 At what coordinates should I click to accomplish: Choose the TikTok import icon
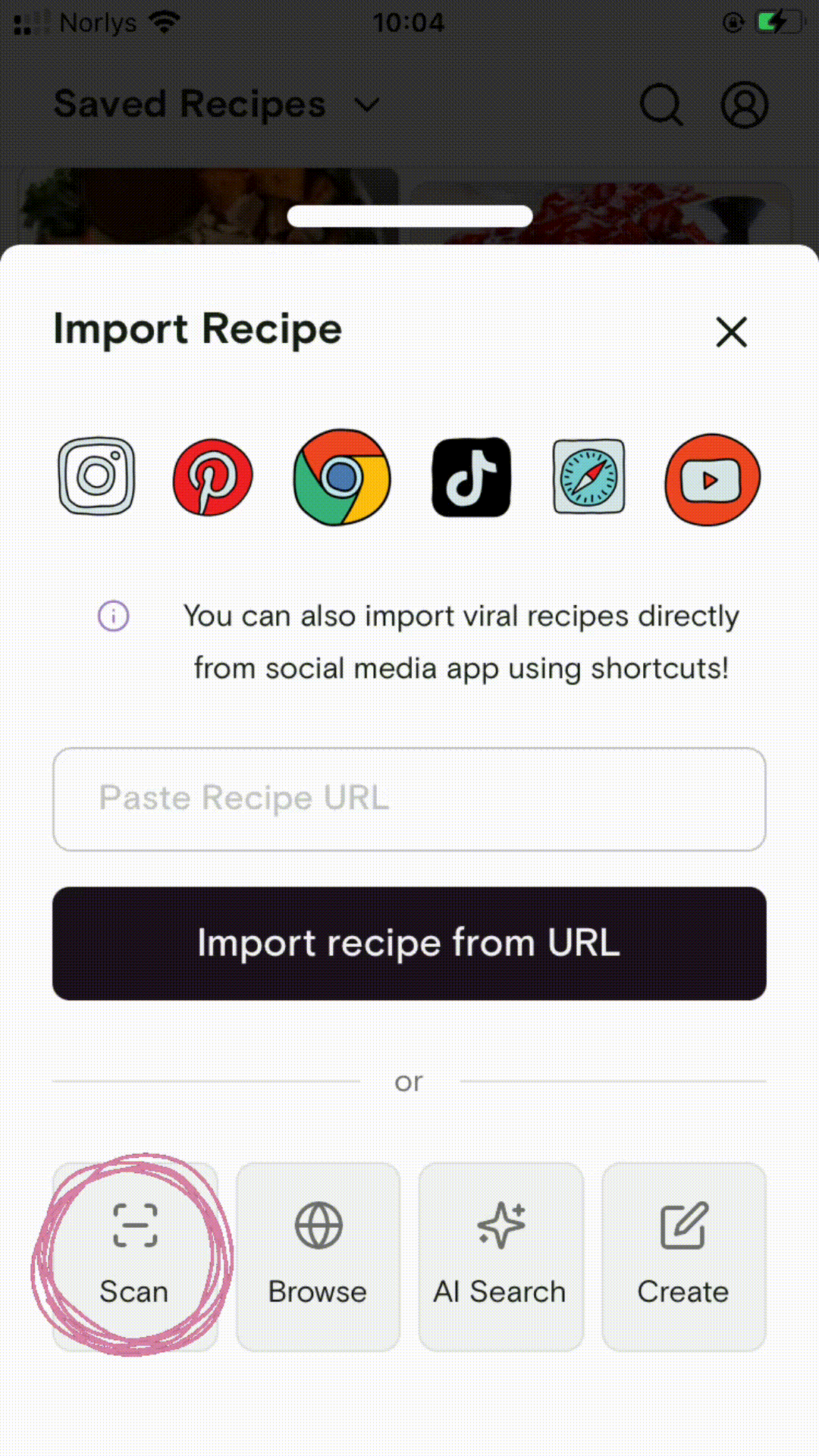471,477
